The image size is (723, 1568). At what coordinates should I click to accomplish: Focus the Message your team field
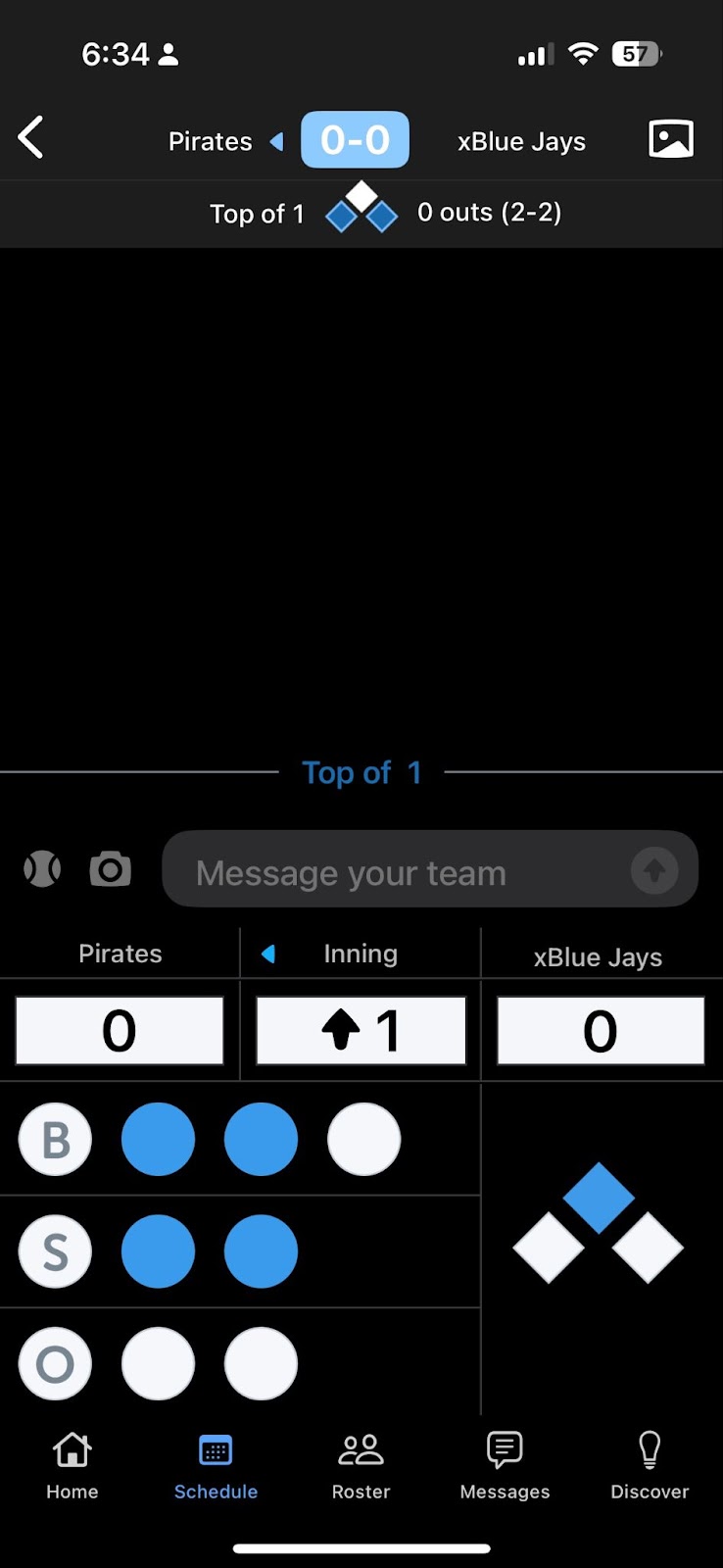click(392, 871)
